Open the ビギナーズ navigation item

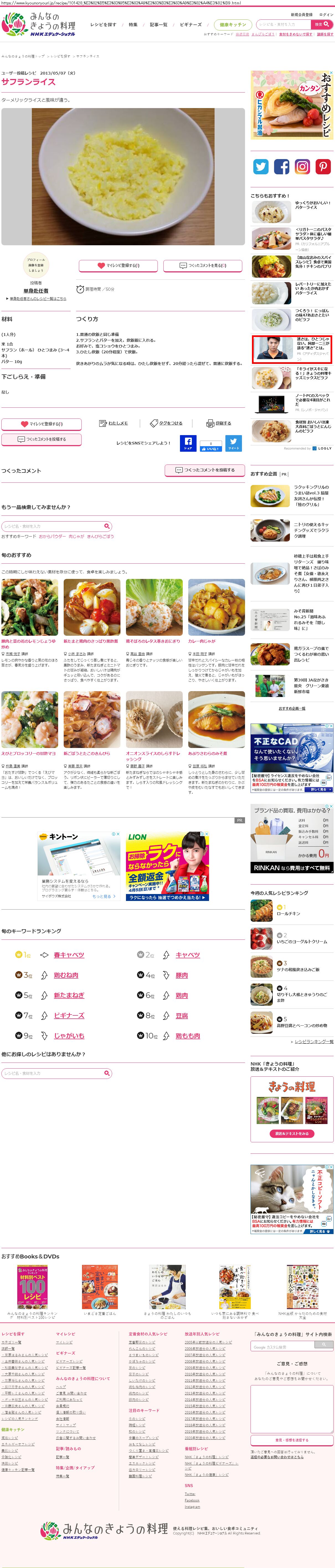190,25
